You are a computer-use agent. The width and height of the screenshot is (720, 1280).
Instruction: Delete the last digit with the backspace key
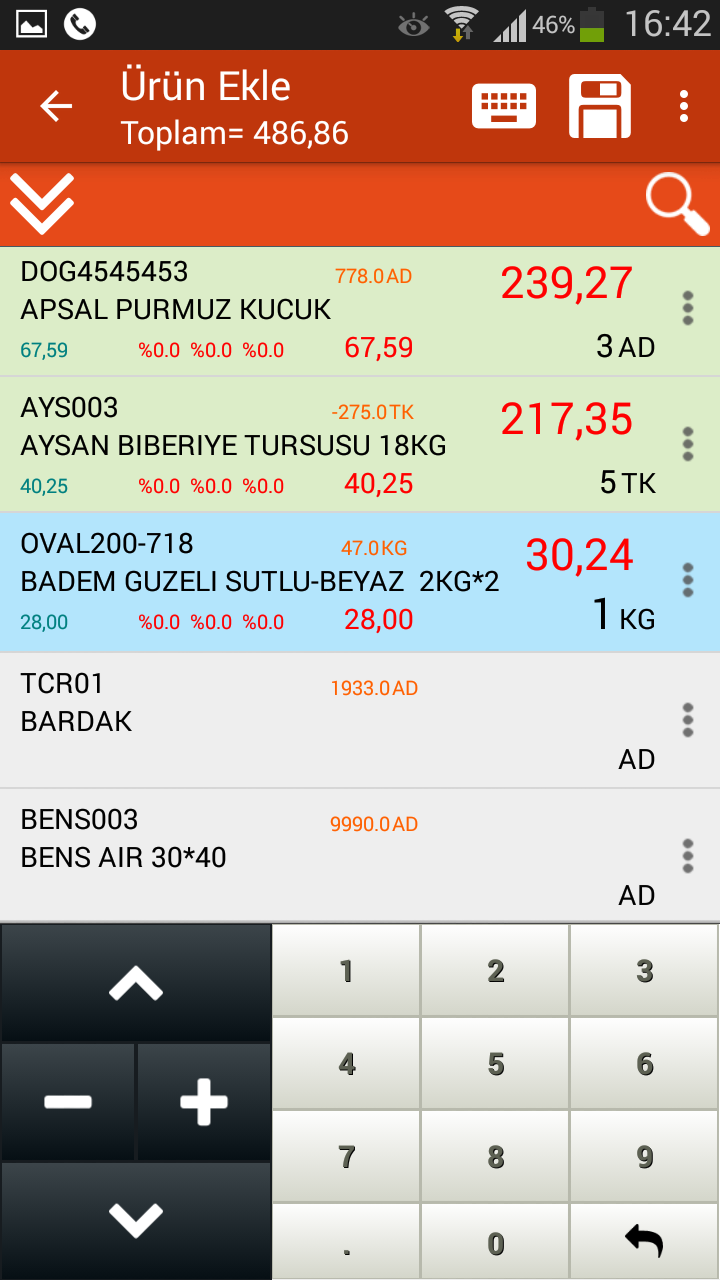[644, 1242]
